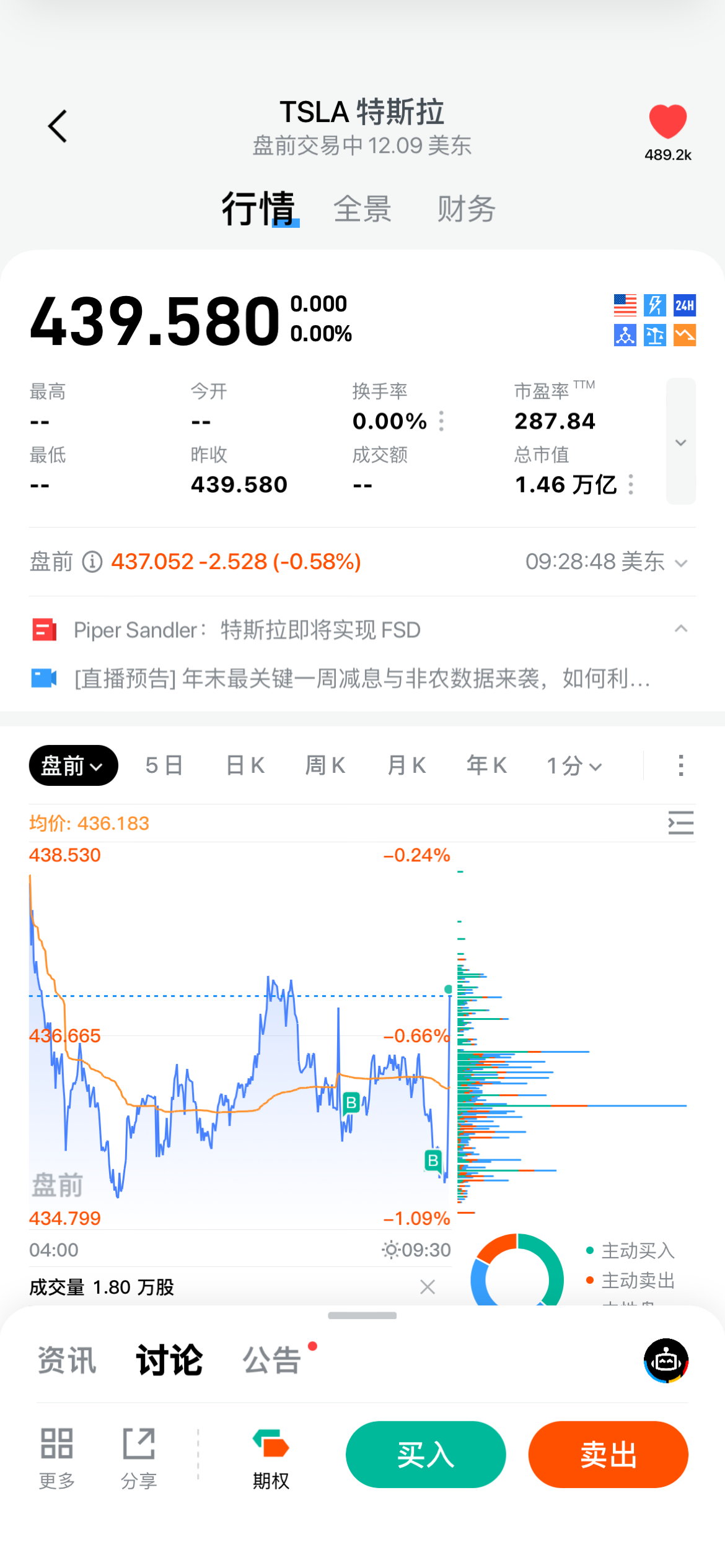This screenshot has width=725, height=1568.
Task: Go back using the top-left arrow
Action: tap(58, 126)
